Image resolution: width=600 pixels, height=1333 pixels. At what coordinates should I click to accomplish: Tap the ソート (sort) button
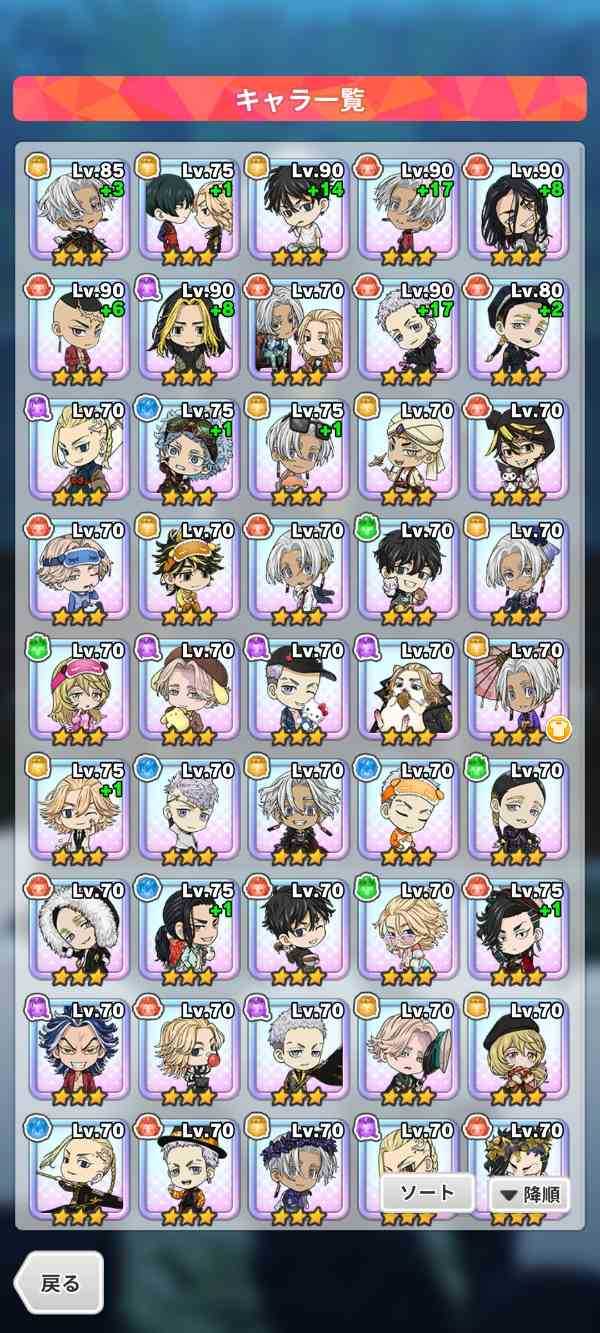tap(427, 1192)
